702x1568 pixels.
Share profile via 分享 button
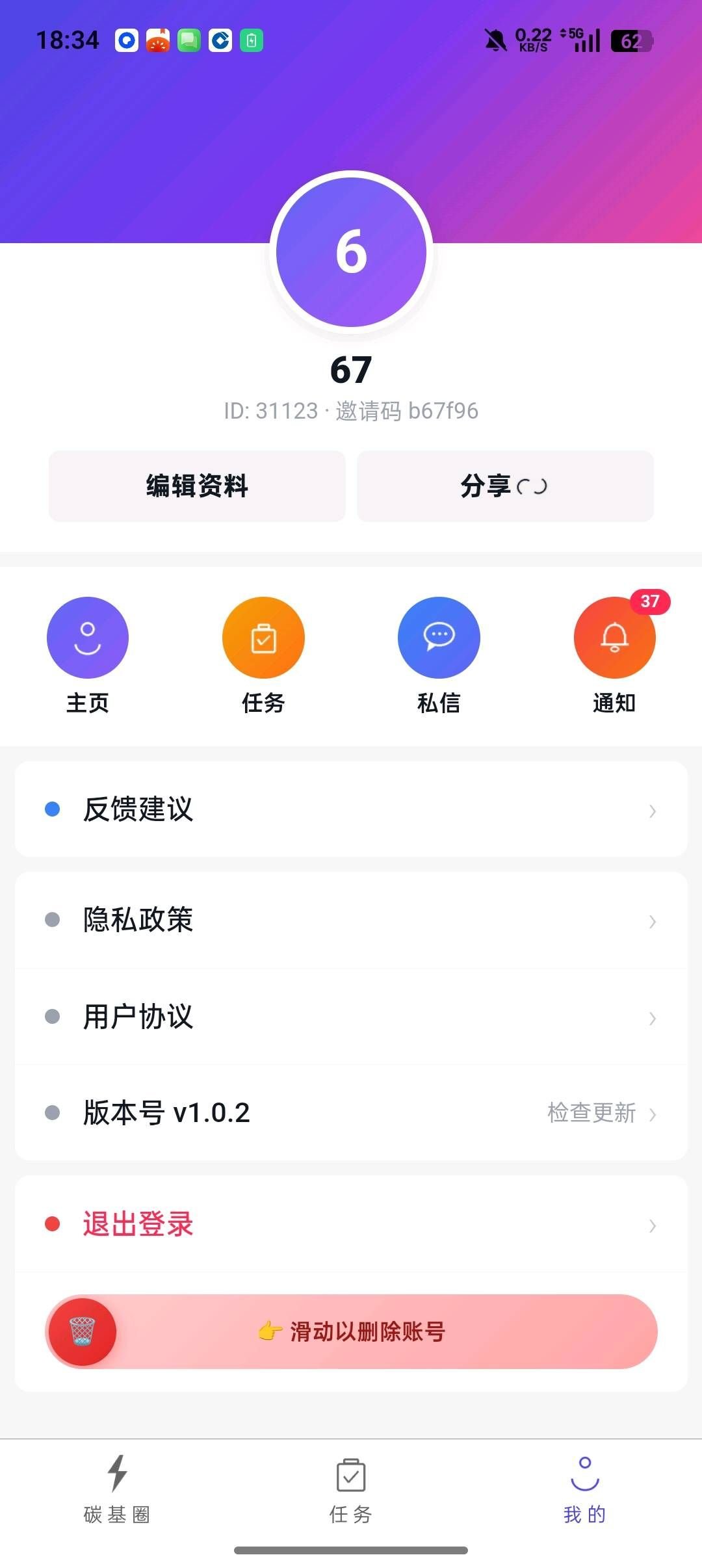coord(505,486)
